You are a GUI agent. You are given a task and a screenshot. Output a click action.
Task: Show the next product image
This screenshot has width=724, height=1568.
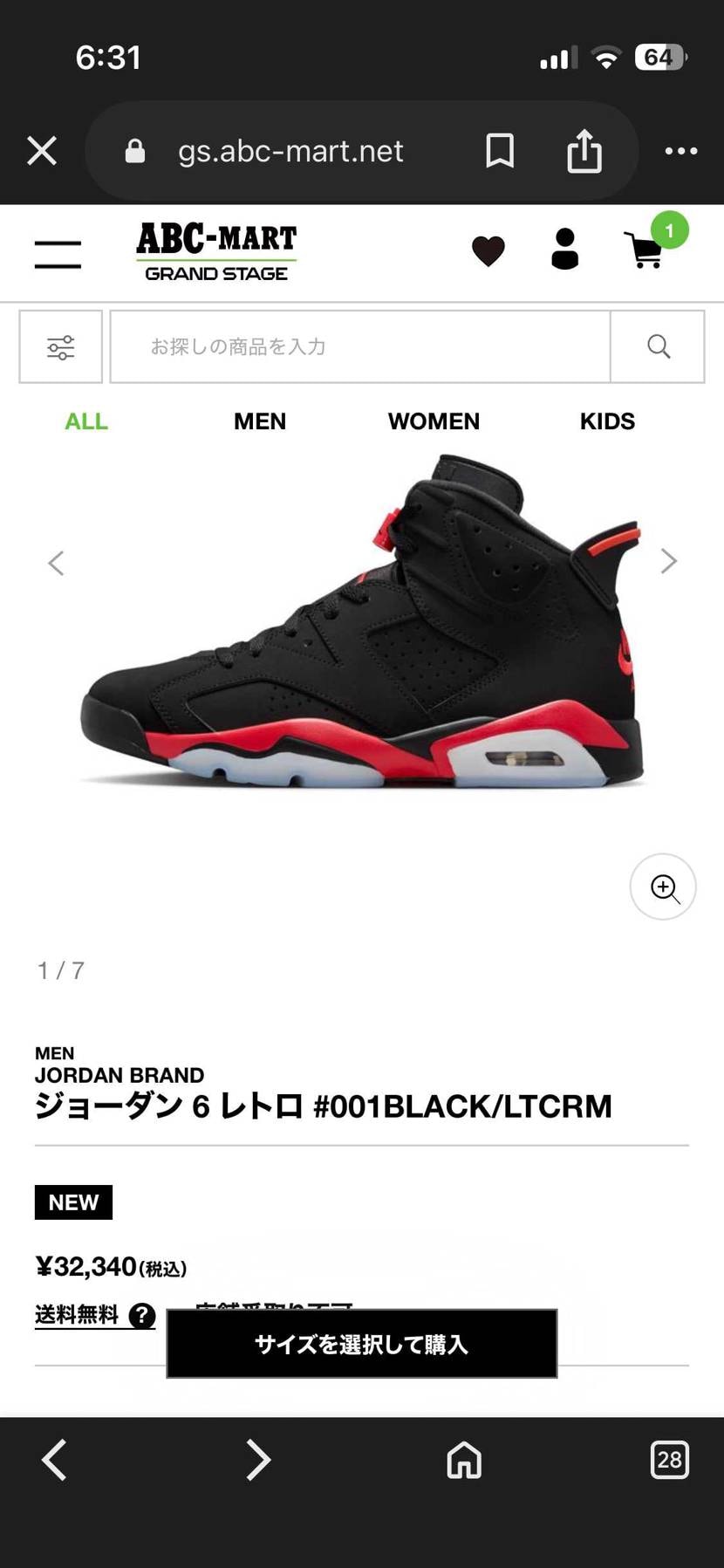668,561
